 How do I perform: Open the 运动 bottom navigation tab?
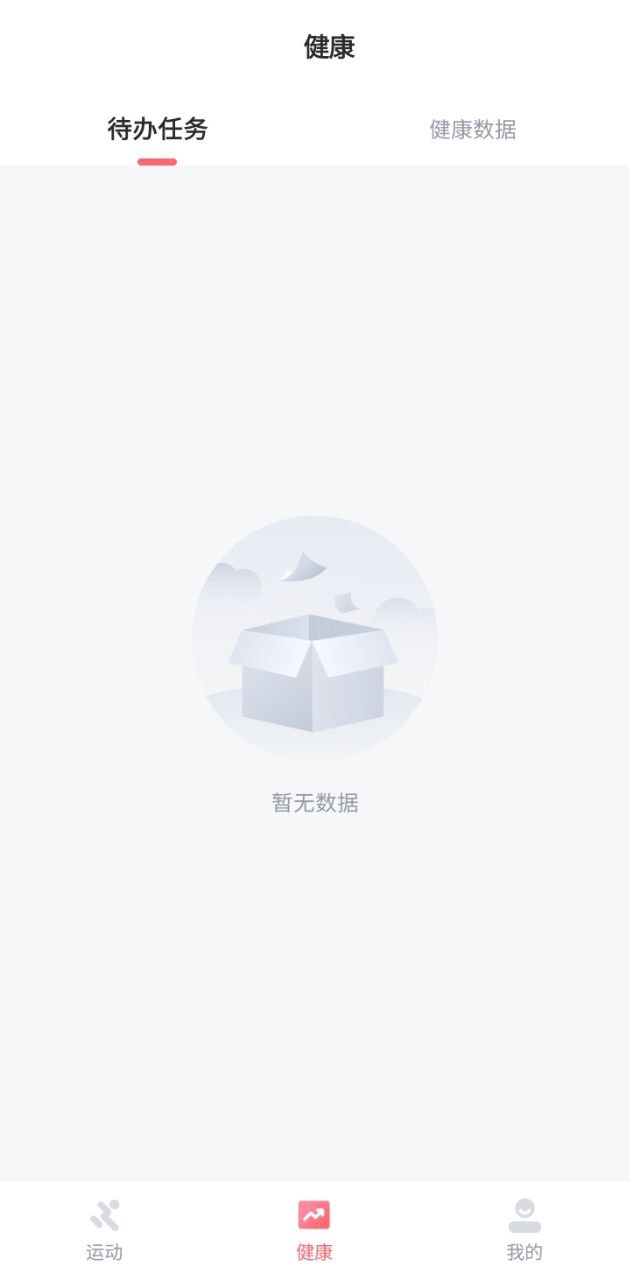tap(104, 1230)
